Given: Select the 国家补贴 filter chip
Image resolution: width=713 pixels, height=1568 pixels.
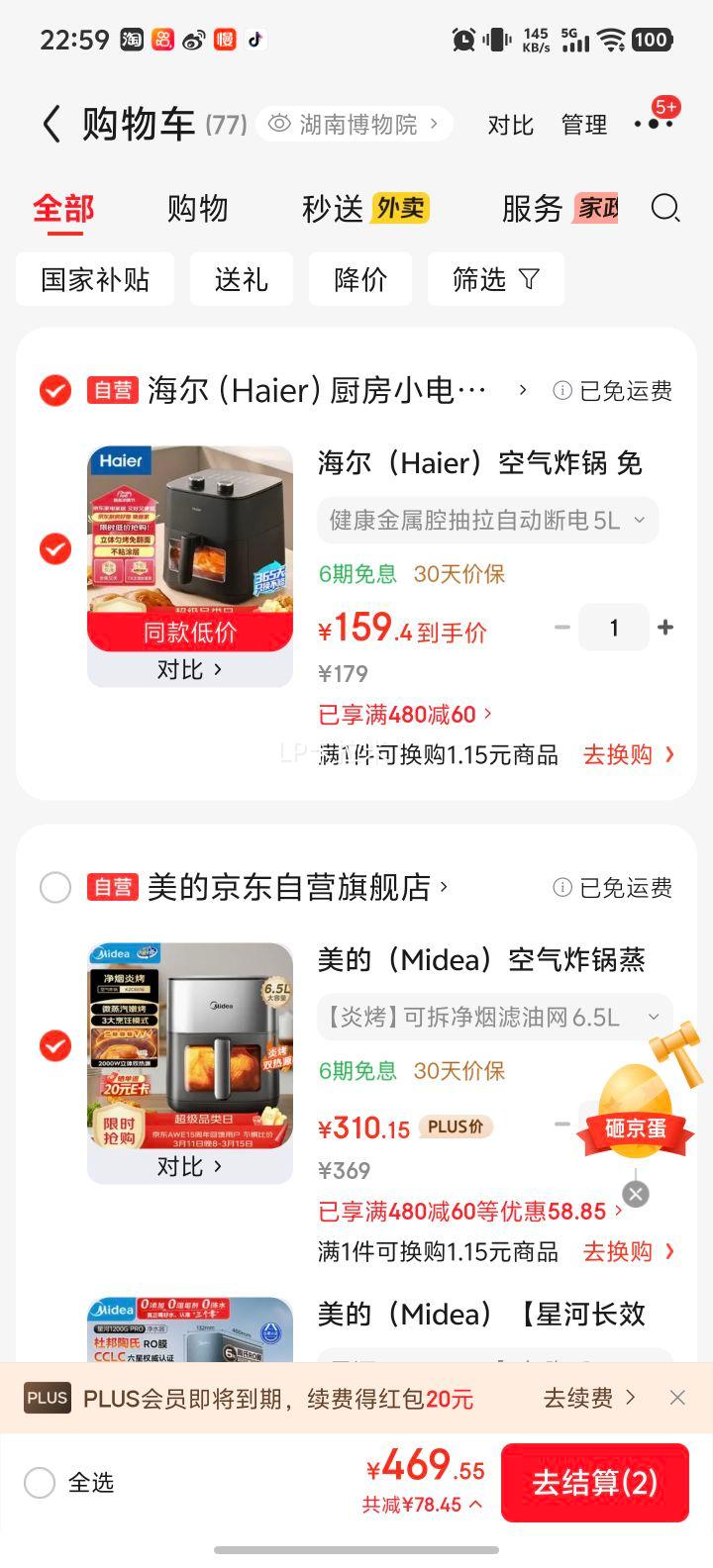Looking at the screenshot, I should click(95, 279).
